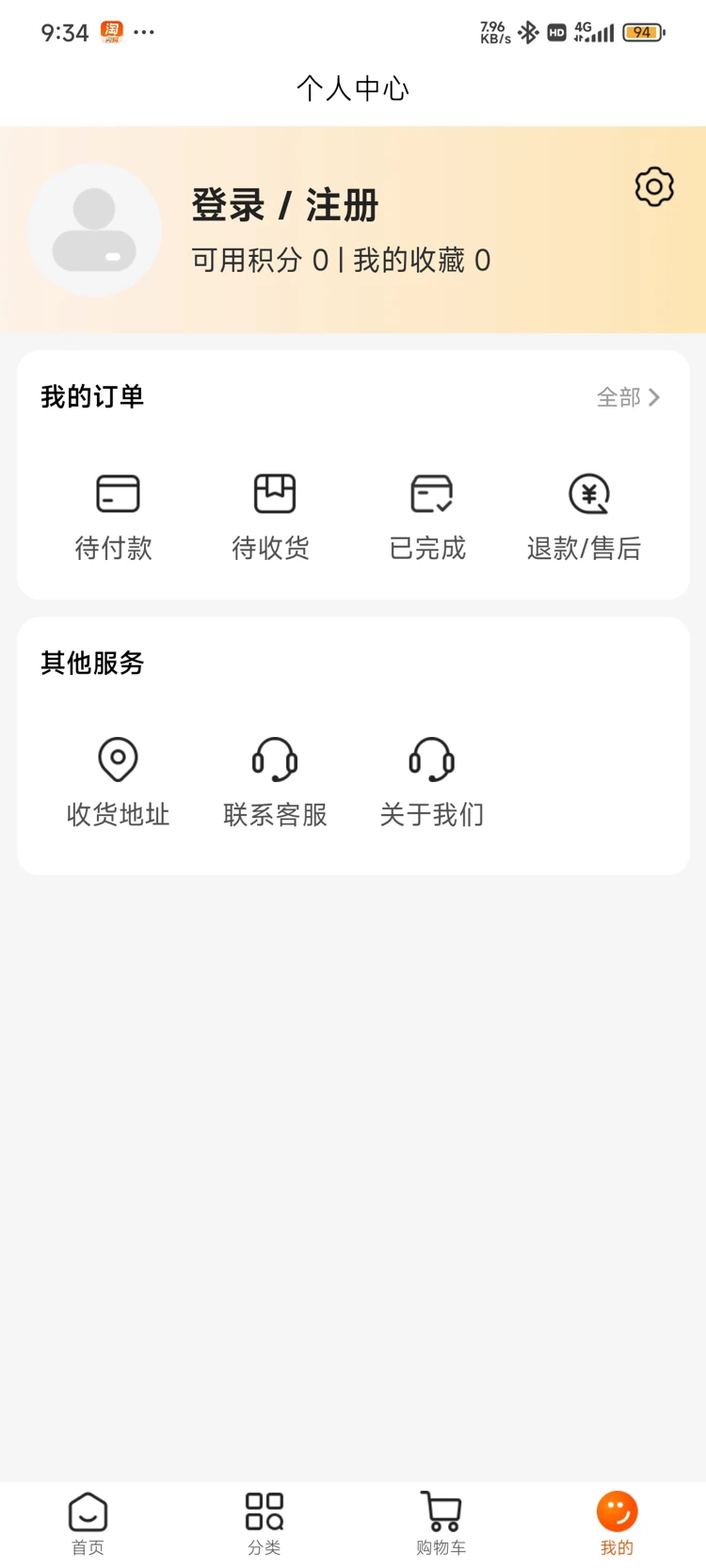Check the battery indicator showing 94
The width and height of the screenshot is (706, 1568).
click(x=644, y=31)
